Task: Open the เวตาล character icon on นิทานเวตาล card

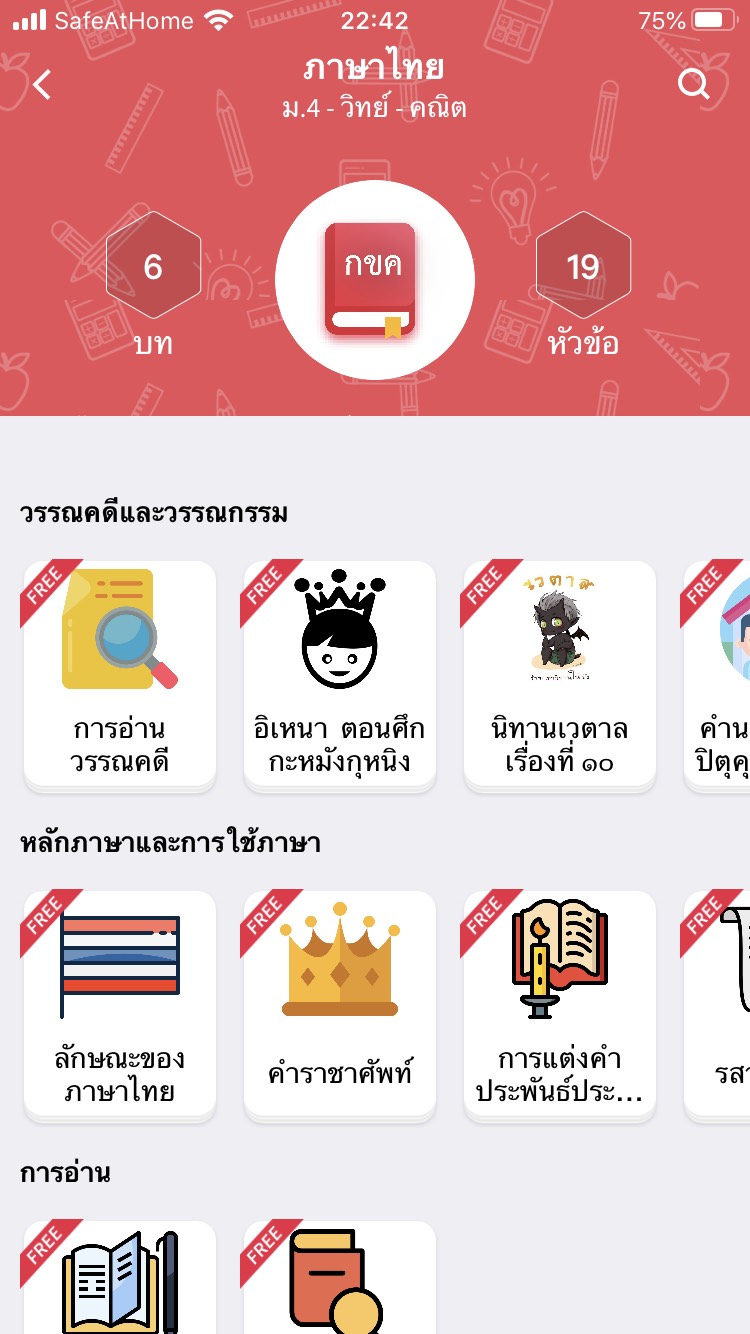Action: point(560,628)
